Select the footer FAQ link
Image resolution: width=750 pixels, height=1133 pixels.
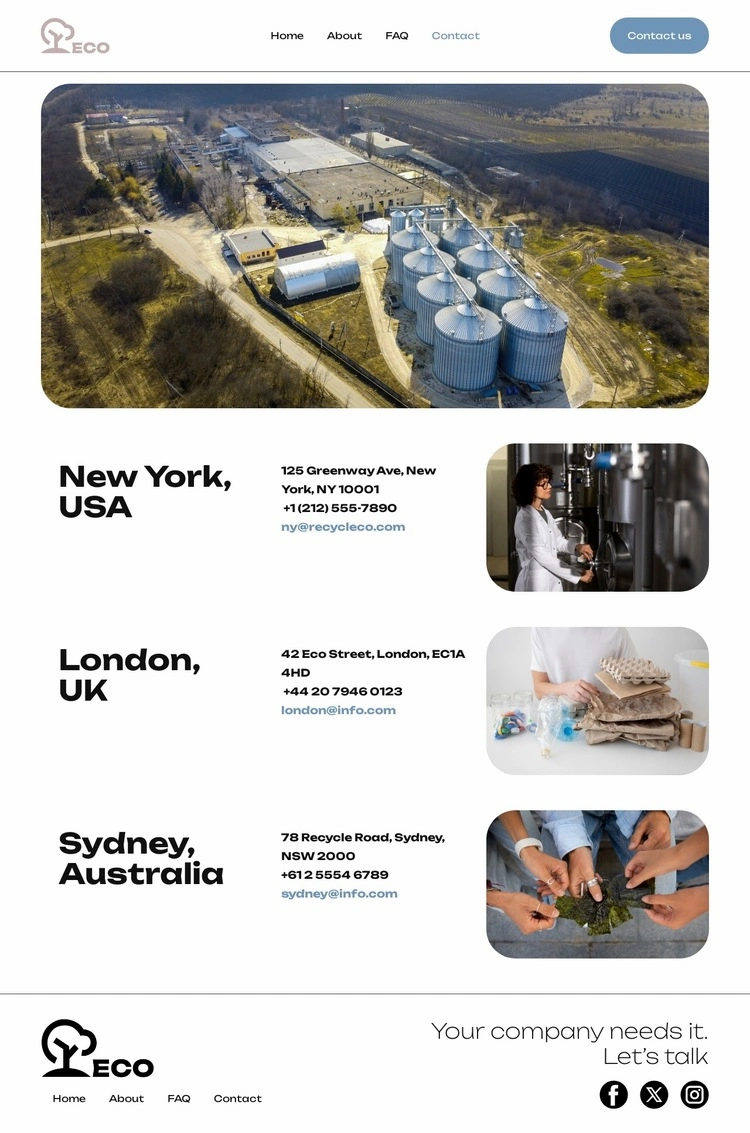(179, 1099)
